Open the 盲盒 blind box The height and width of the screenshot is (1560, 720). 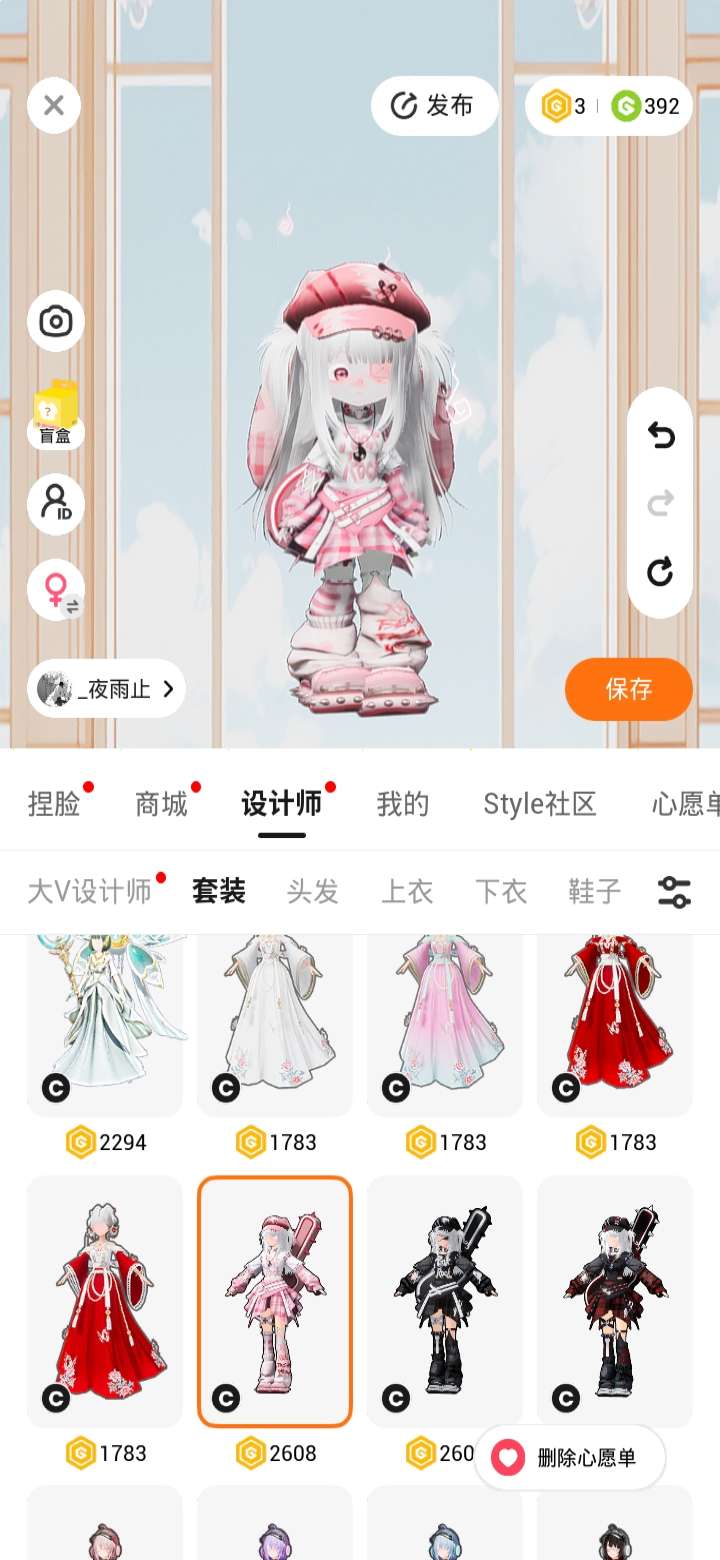click(56, 414)
